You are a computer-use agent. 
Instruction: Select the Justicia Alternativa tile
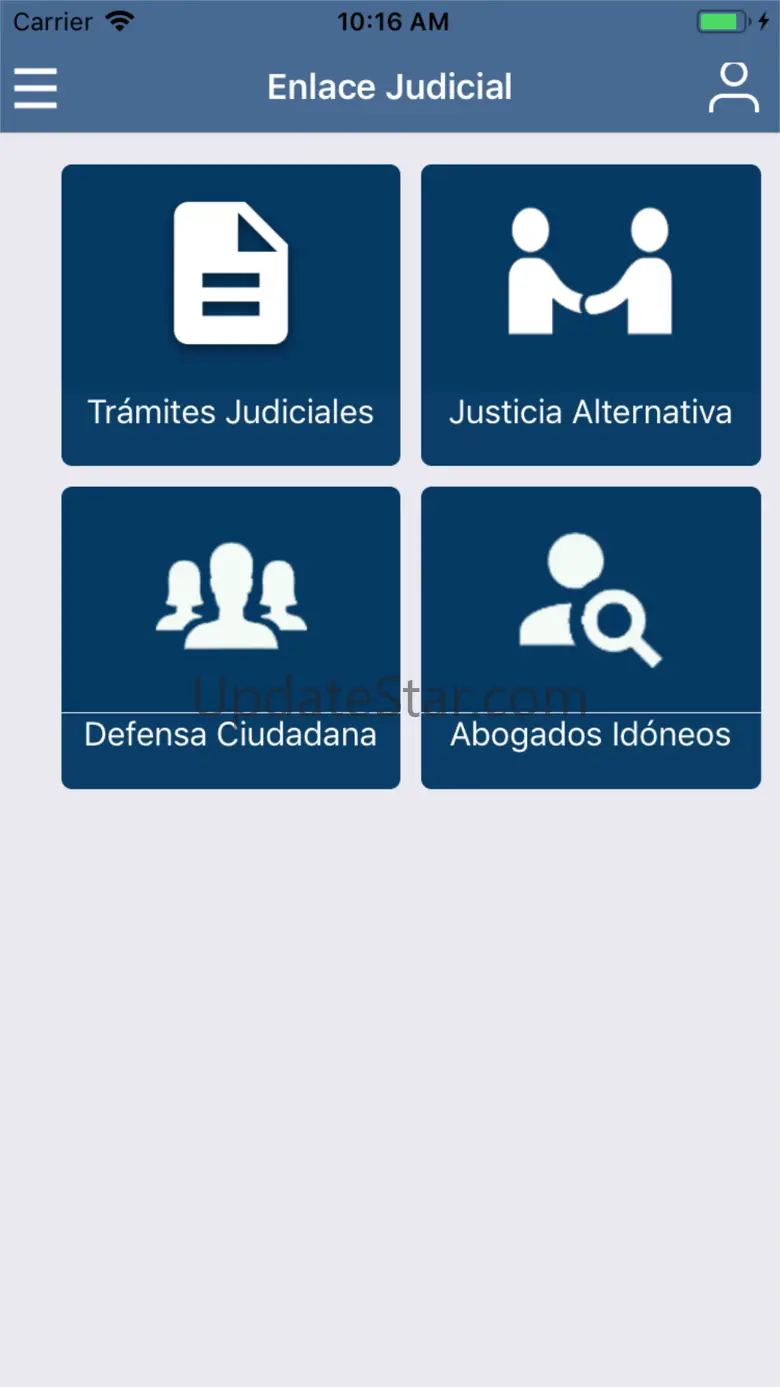pos(590,315)
